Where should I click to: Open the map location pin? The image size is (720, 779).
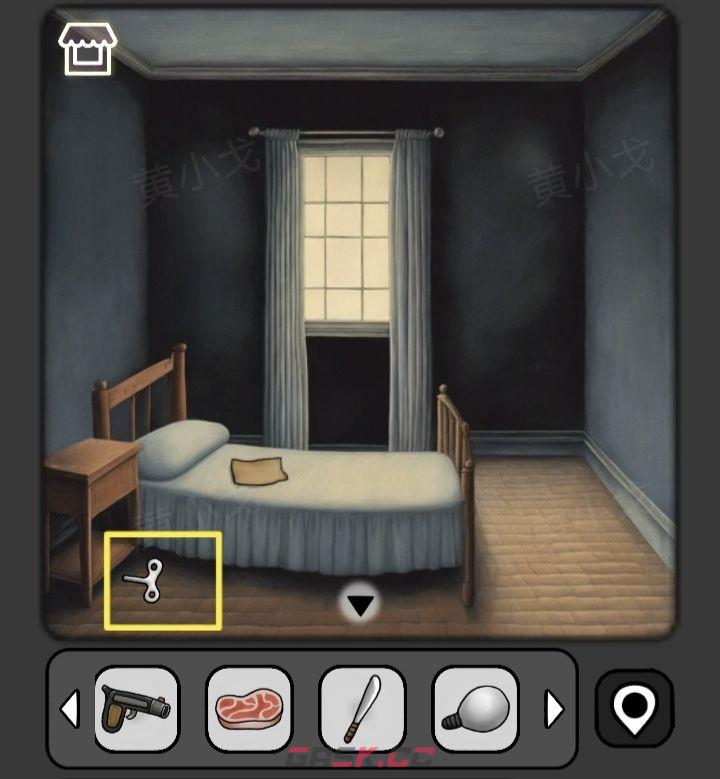click(634, 708)
